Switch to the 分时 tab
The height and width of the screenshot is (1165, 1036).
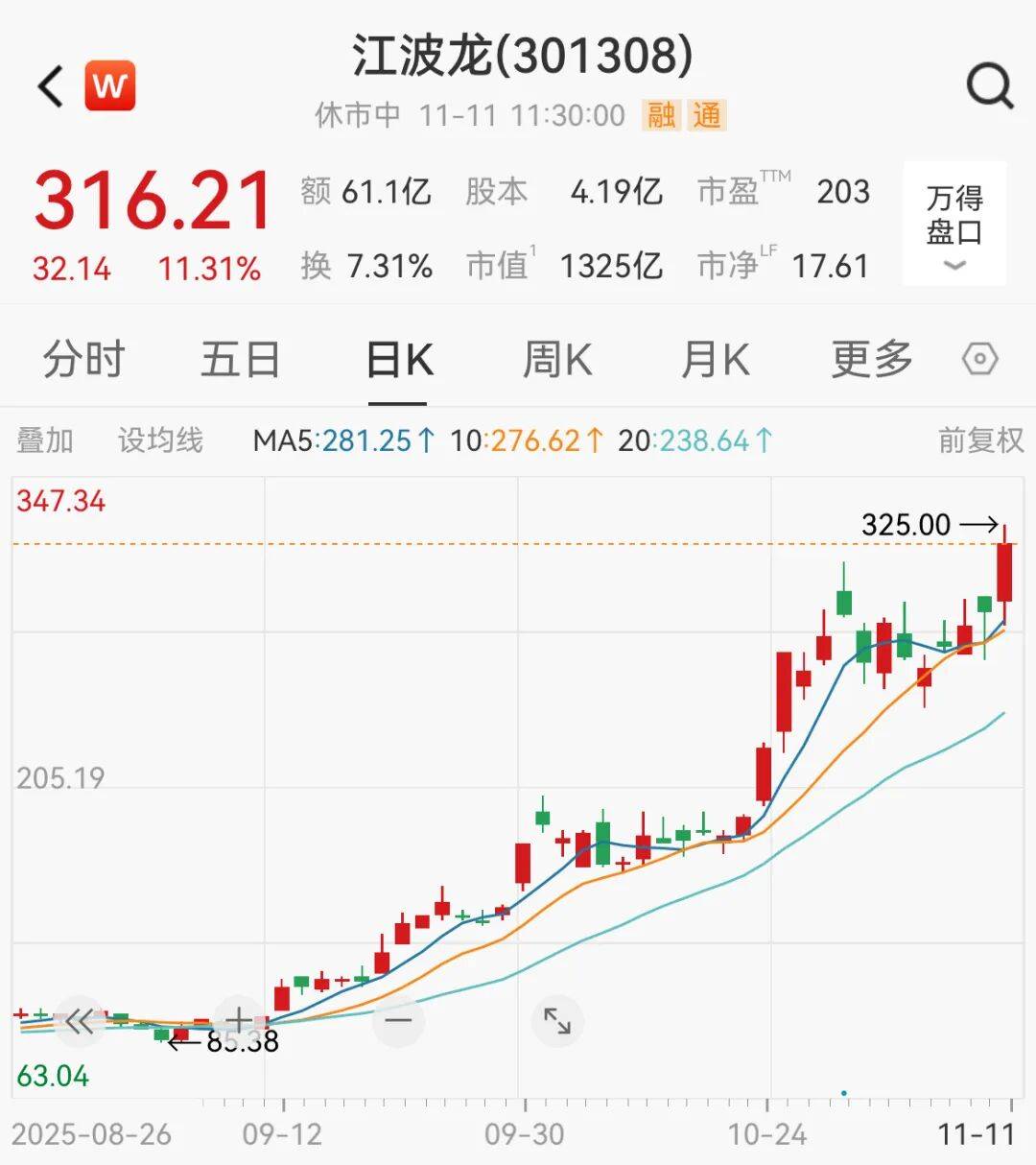(x=84, y=359)
